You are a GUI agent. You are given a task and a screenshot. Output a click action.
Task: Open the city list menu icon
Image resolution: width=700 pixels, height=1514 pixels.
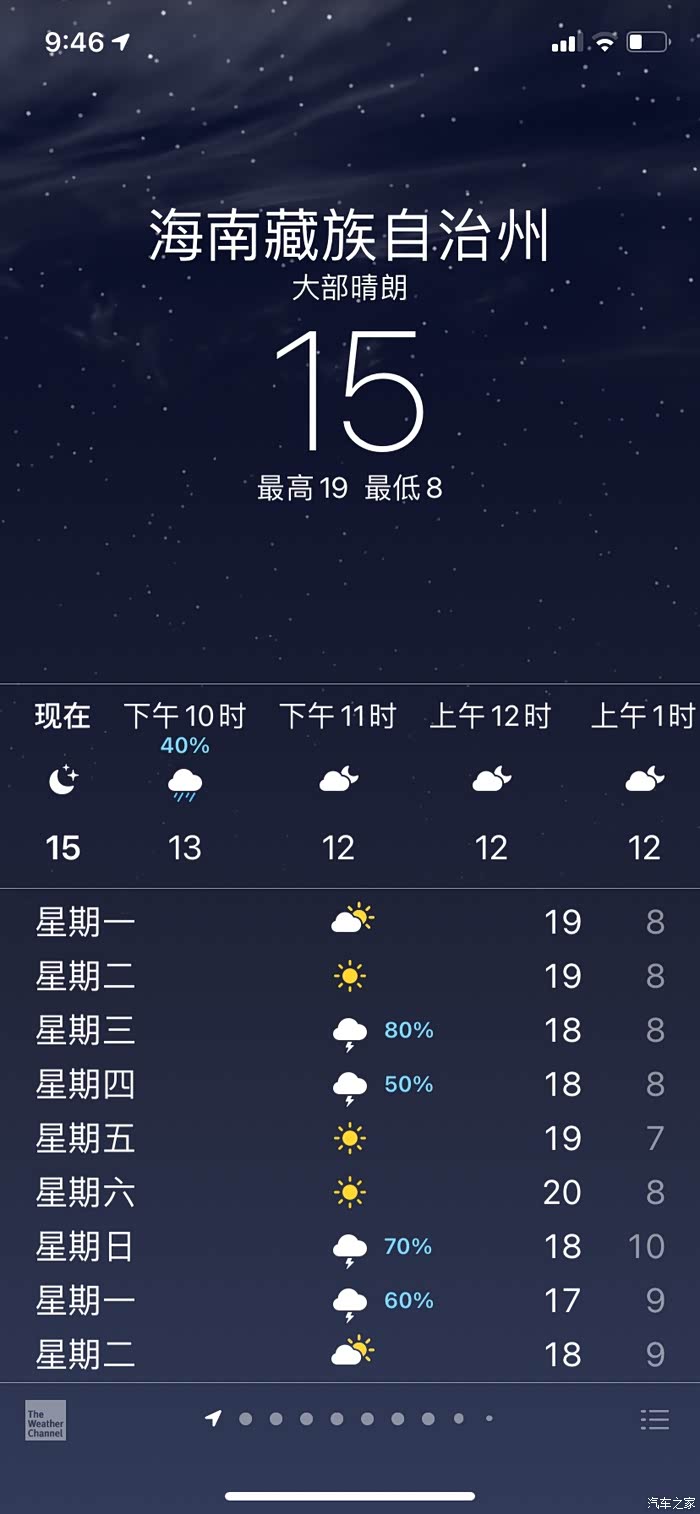654,1419
